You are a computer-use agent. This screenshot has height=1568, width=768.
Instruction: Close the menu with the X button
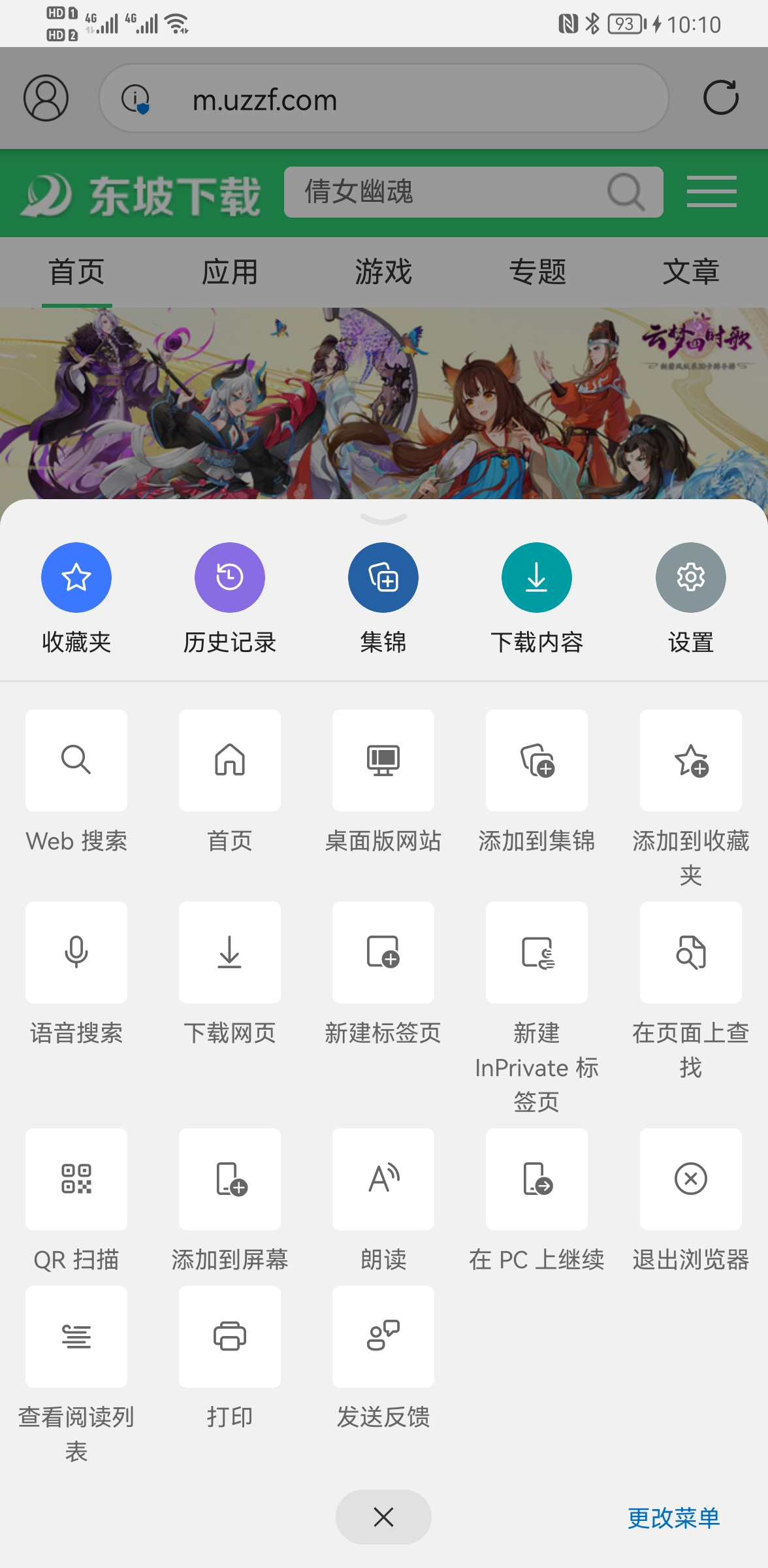pyautogui.click(x=383, y=1517)
